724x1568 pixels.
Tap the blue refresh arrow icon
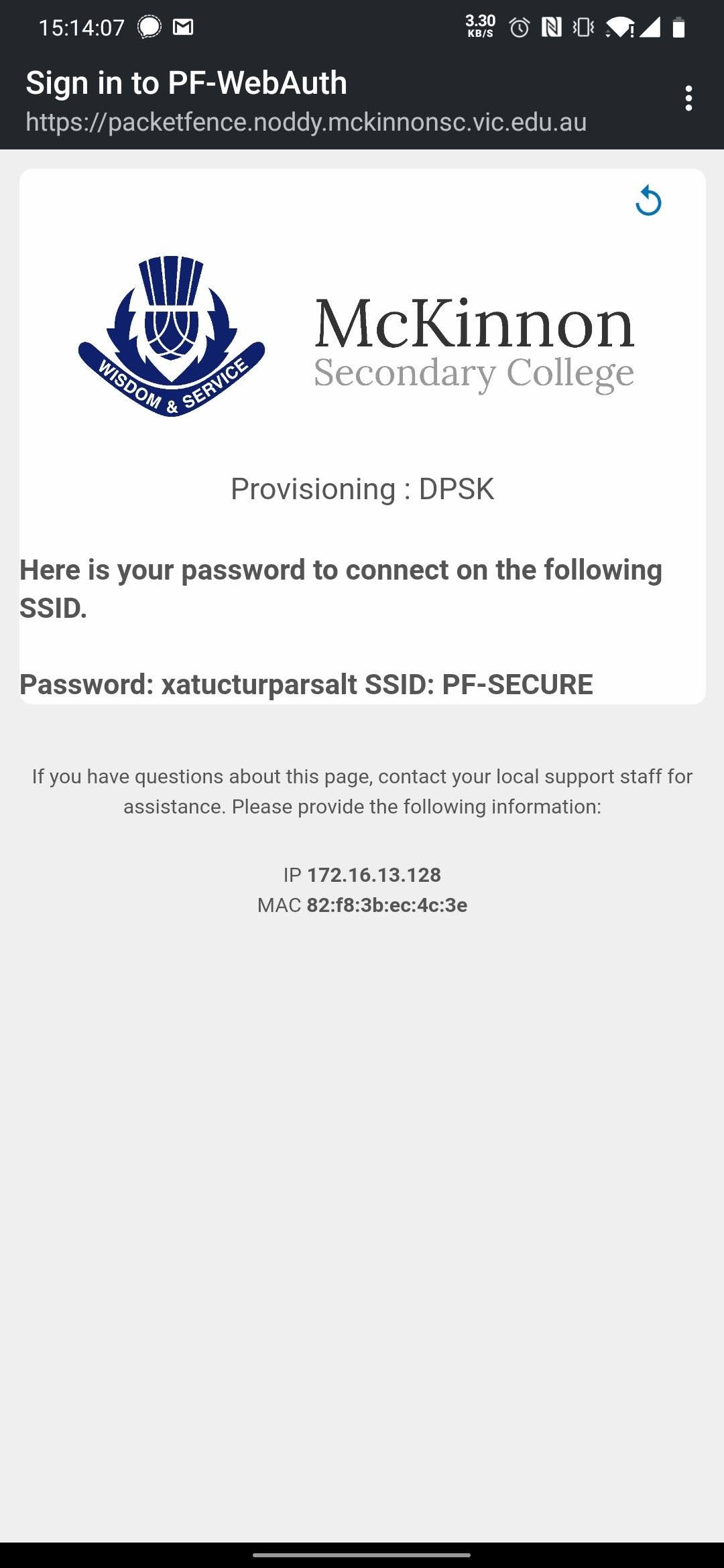point(648,201)
